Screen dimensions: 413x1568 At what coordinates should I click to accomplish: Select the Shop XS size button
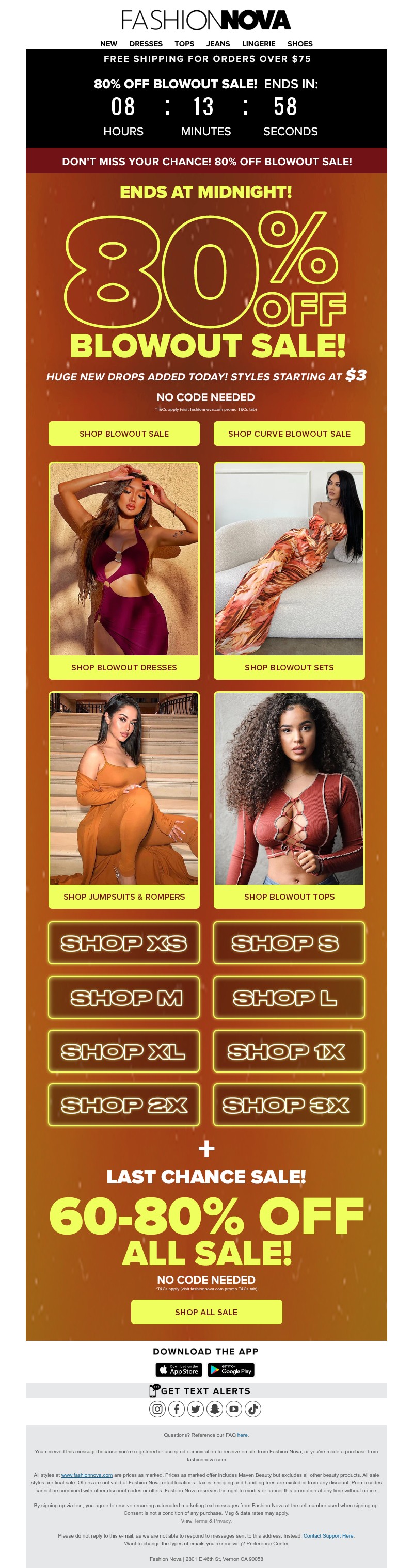[124, 943]
